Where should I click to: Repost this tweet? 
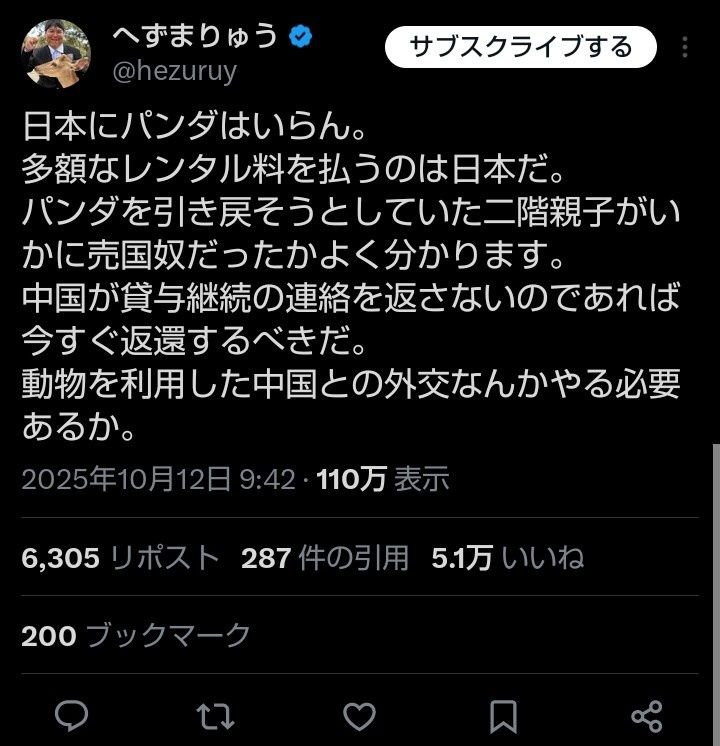coord(214,715)
